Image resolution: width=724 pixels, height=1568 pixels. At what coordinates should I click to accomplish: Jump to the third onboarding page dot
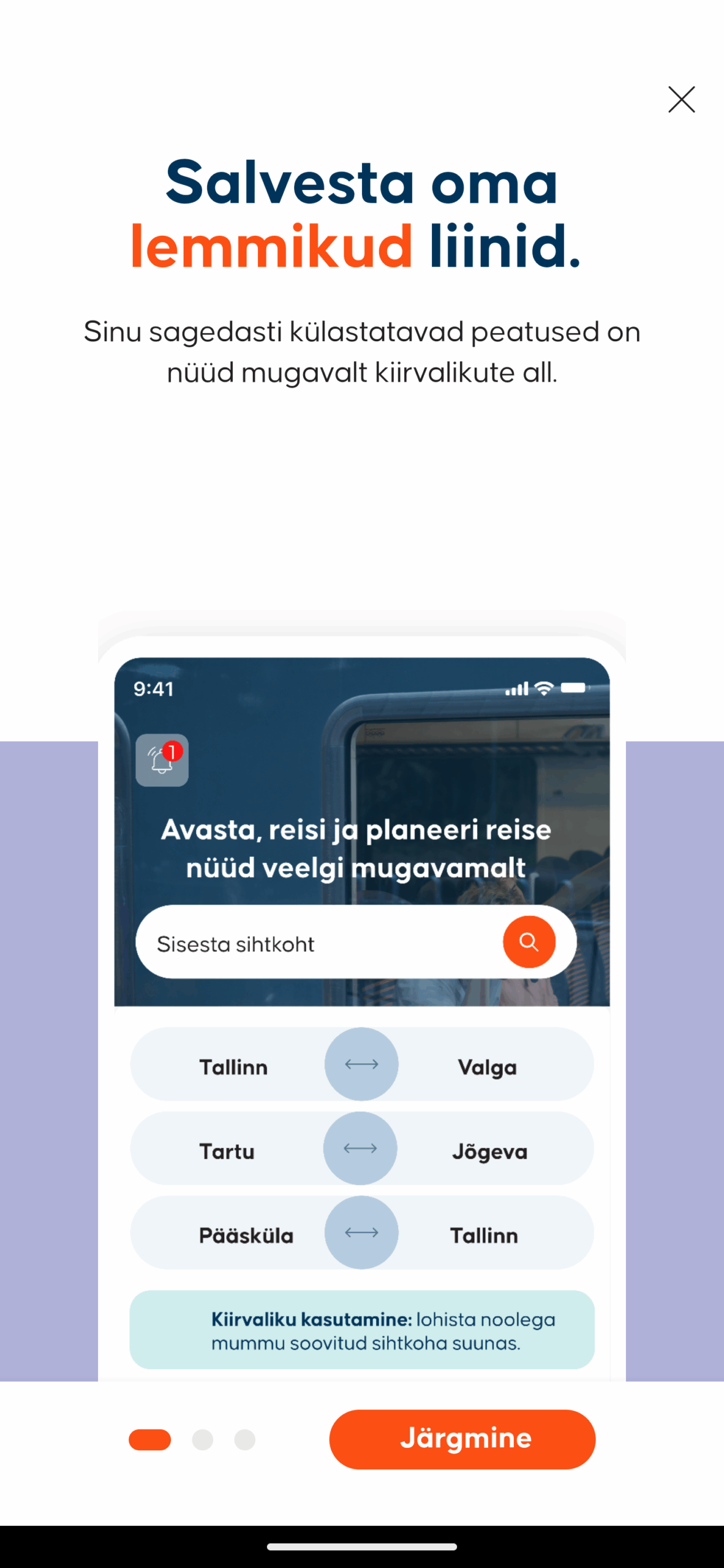(x=244, y=1439)
